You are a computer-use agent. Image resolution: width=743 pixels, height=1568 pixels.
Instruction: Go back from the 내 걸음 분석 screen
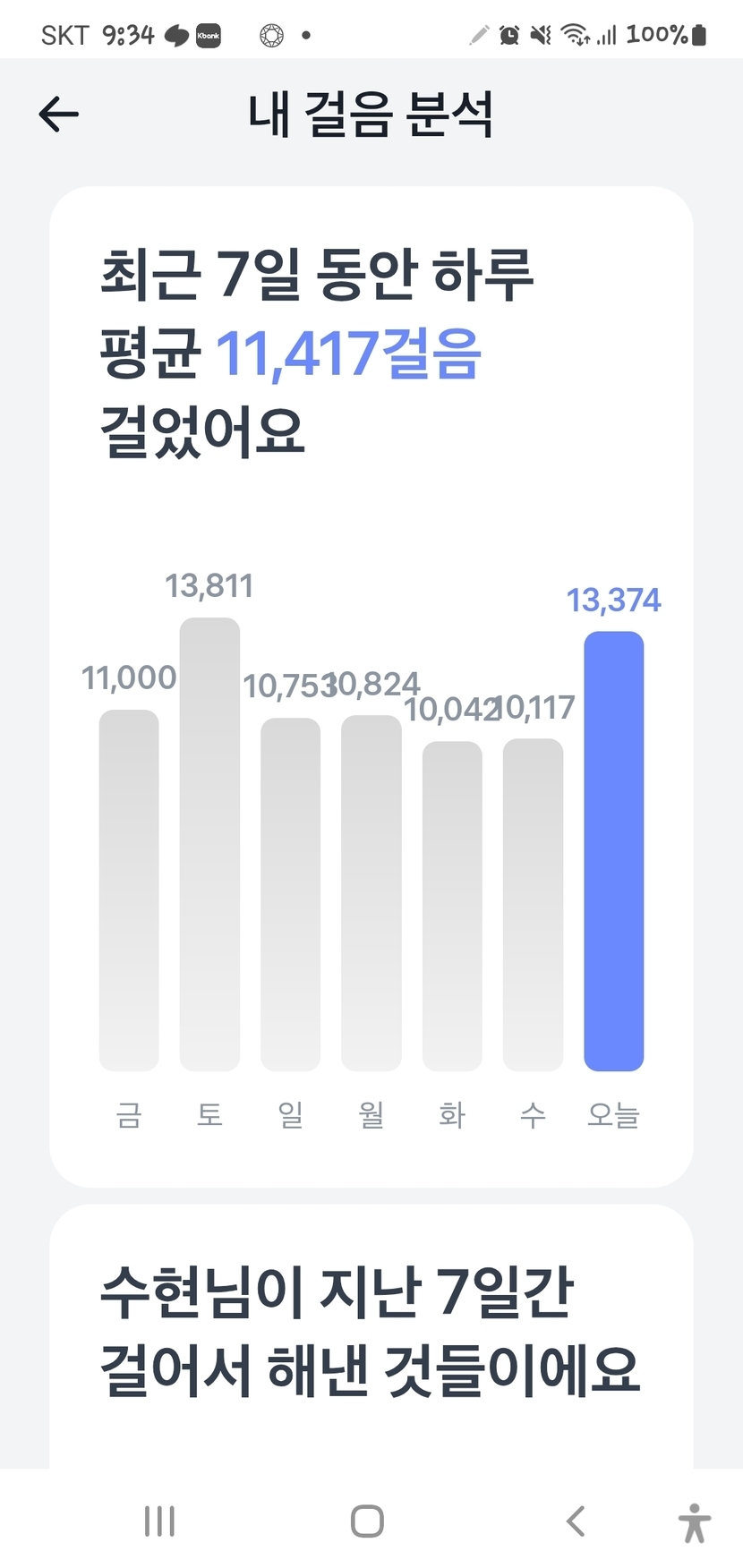[x=59, y=115]
